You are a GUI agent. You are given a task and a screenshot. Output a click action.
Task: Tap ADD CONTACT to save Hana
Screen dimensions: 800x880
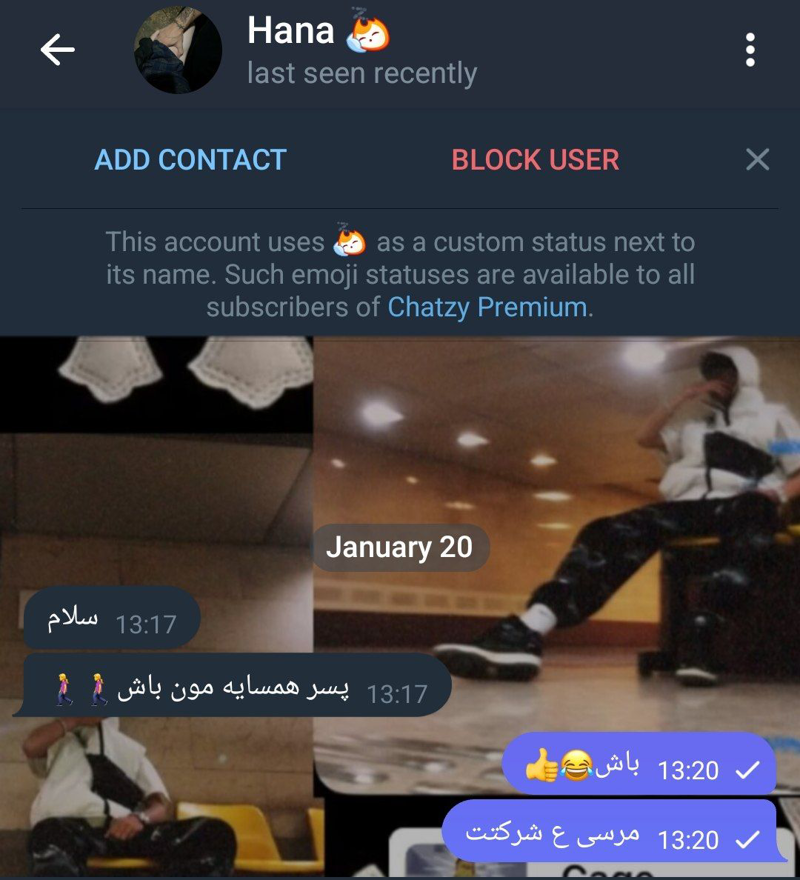tap(190, 160)
